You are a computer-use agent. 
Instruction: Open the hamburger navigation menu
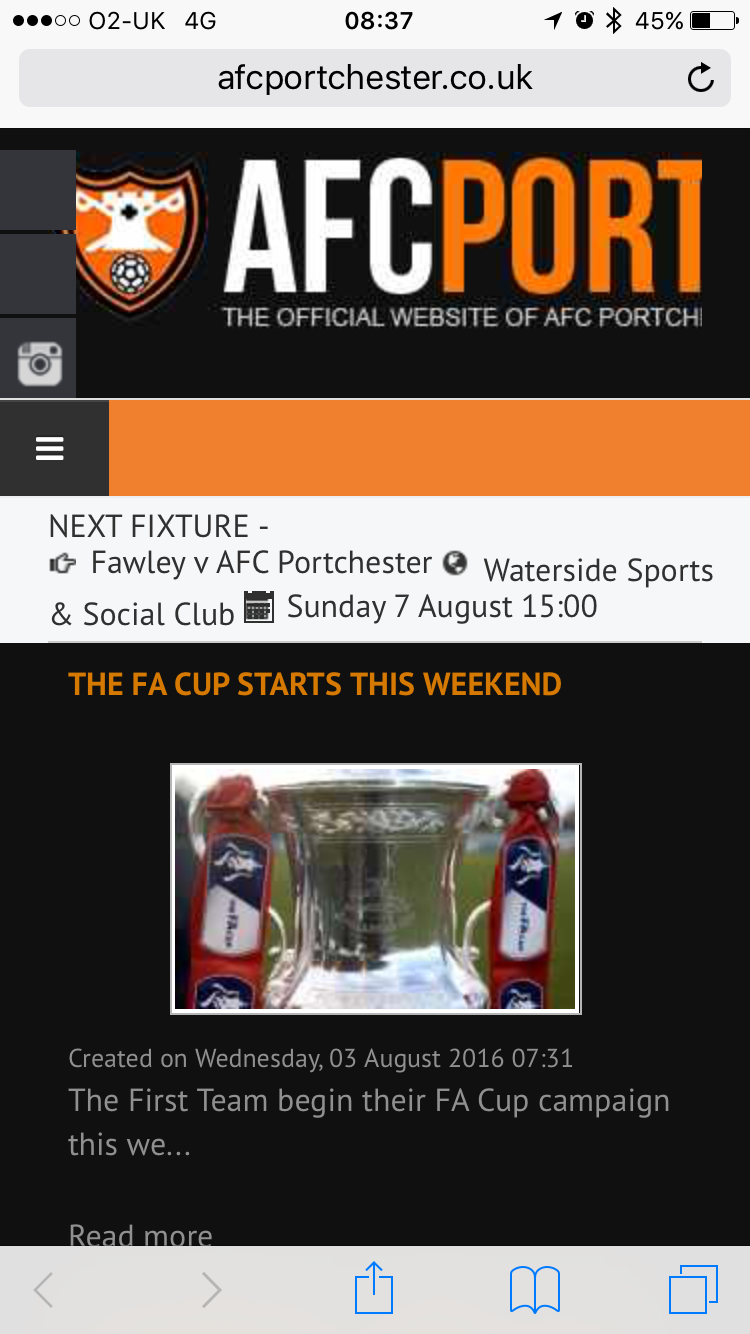tap(50, 449)
